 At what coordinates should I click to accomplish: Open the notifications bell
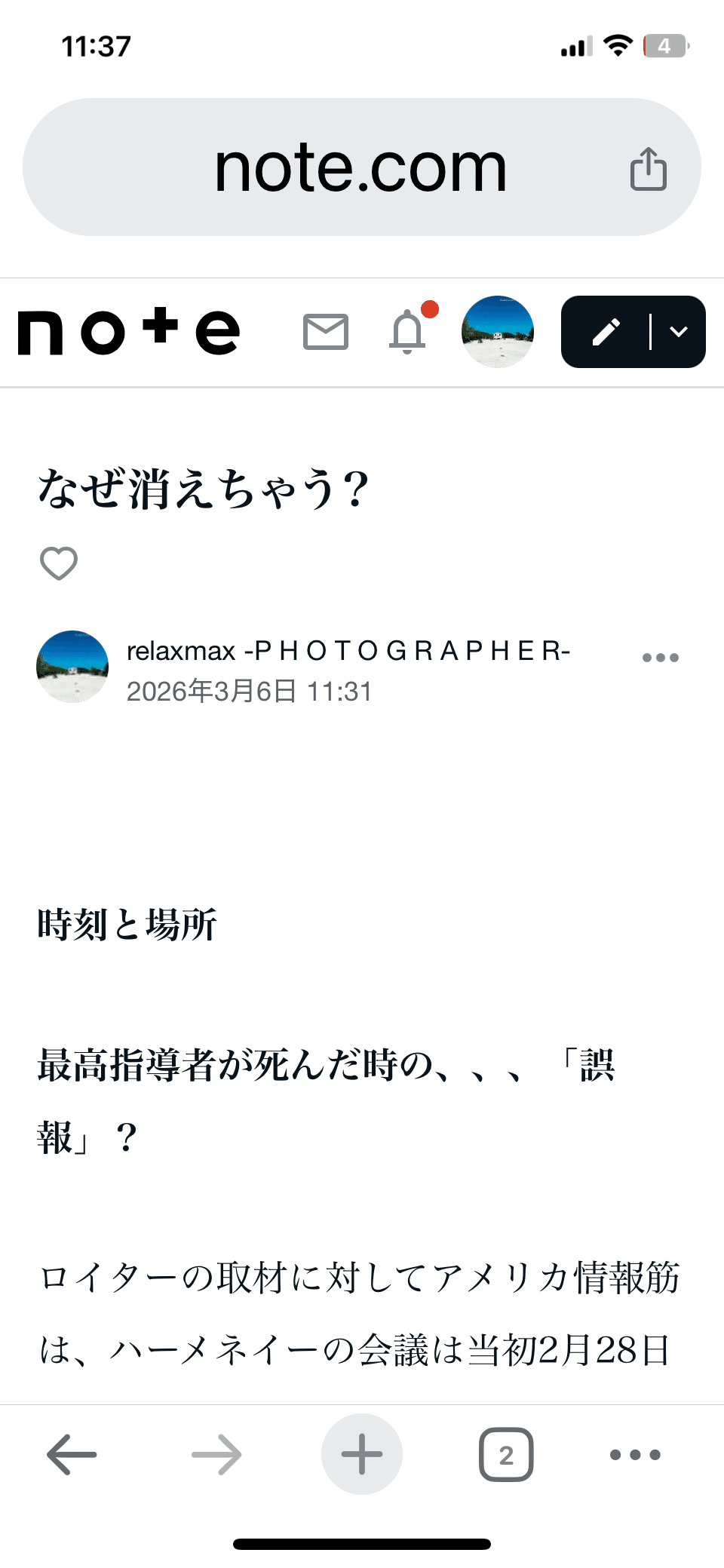tap(408, 332)
